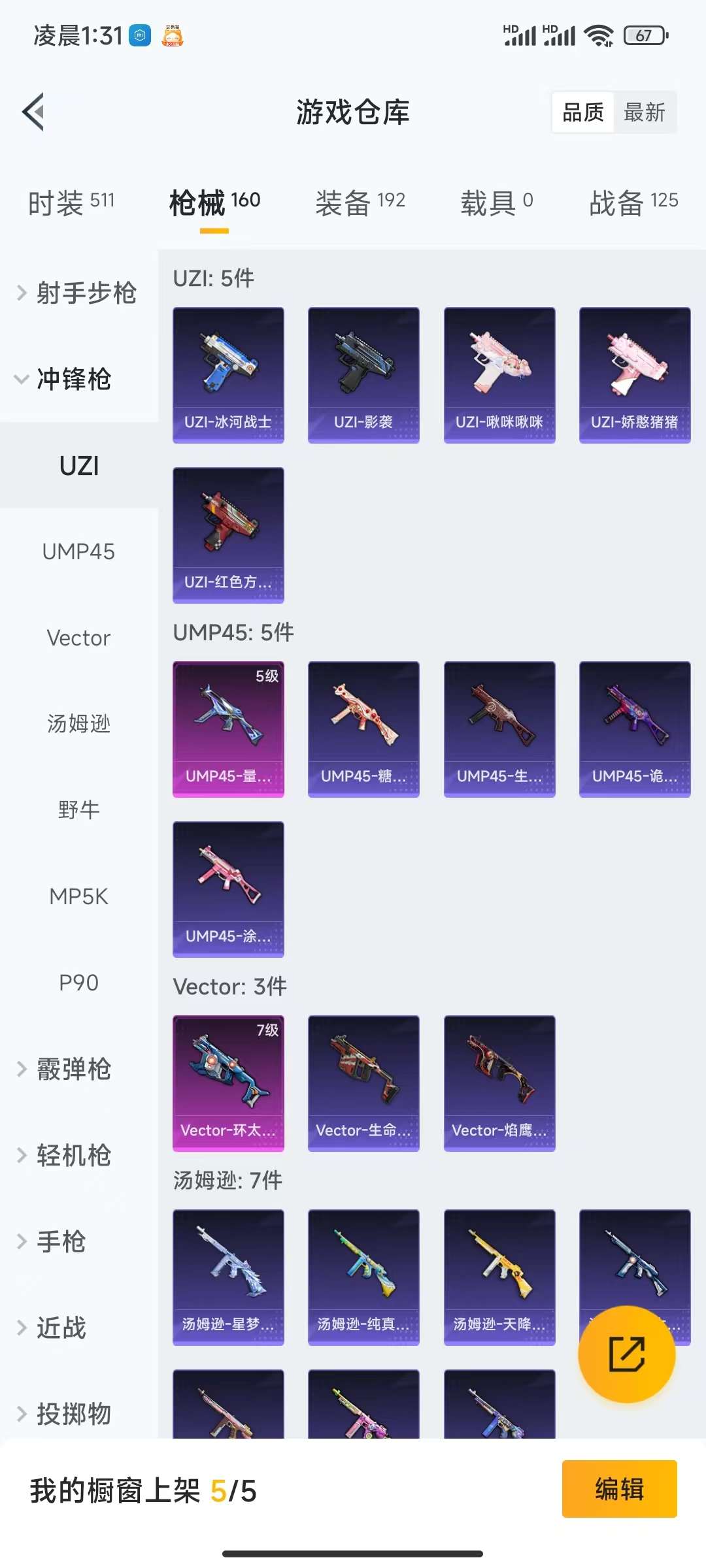Open the level 7 Vector-环太 skin

pos(228,1083)
